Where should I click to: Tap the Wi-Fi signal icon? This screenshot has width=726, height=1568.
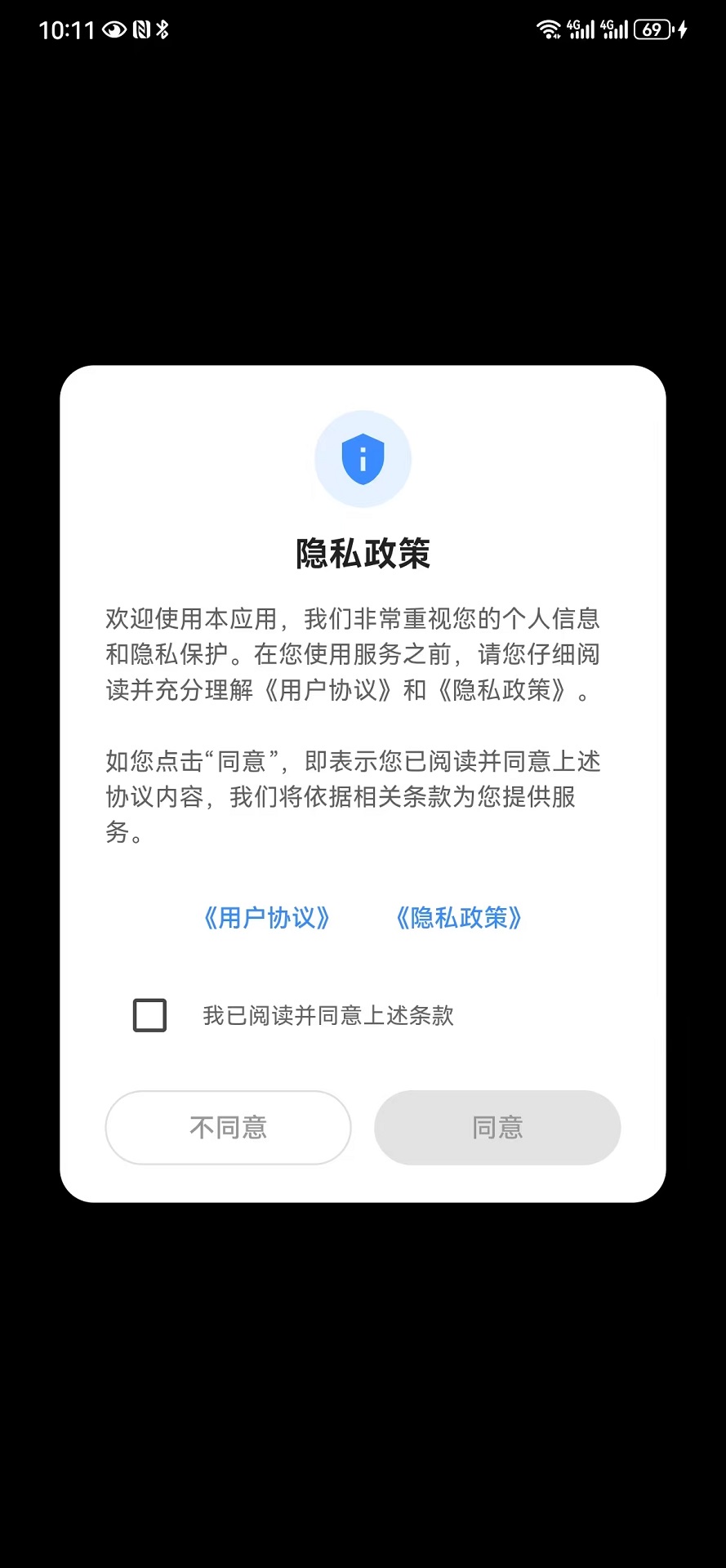(x=546, y=29)
